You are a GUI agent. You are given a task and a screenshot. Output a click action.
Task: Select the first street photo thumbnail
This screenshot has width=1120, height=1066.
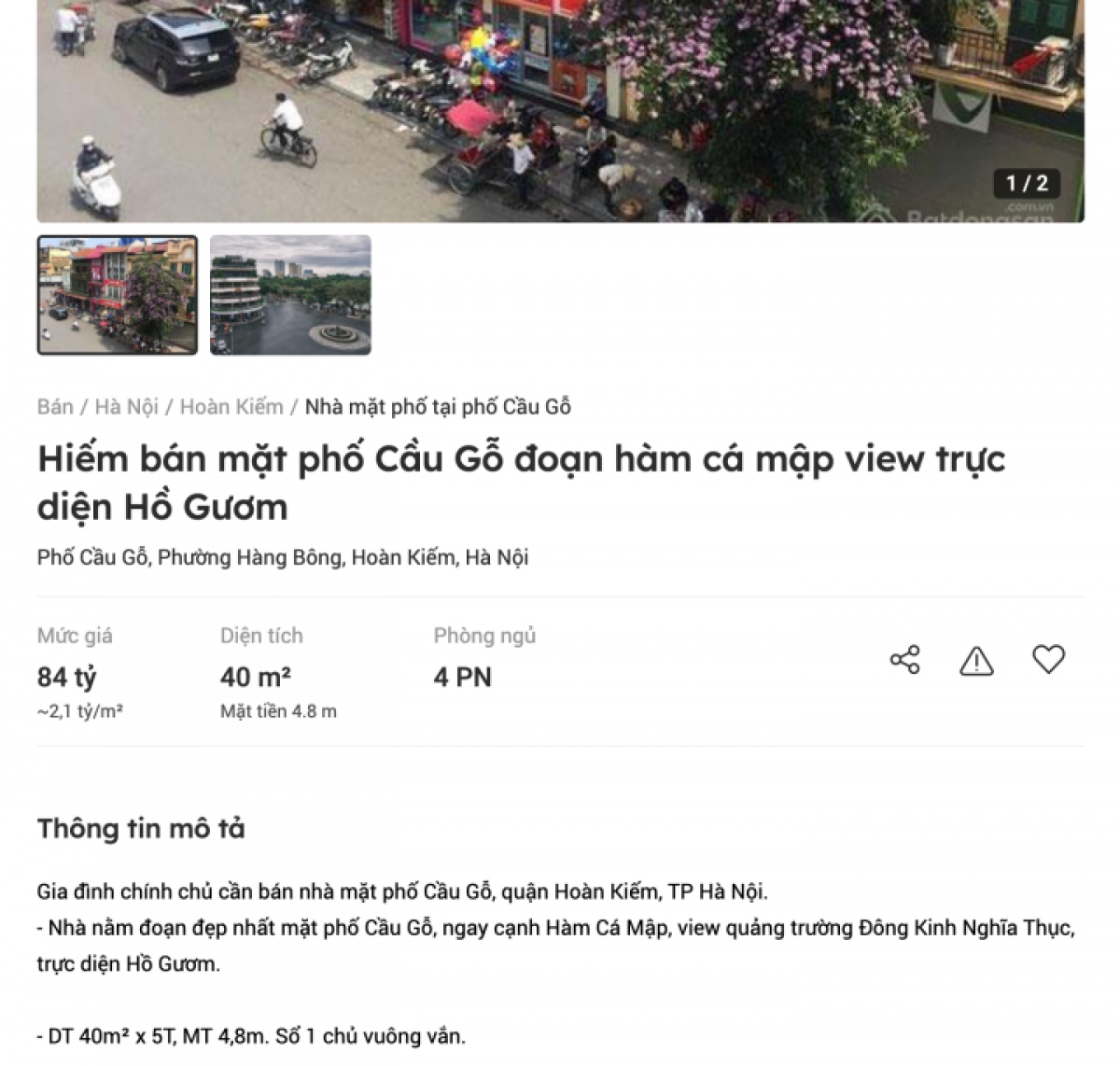tap(118, 295)
